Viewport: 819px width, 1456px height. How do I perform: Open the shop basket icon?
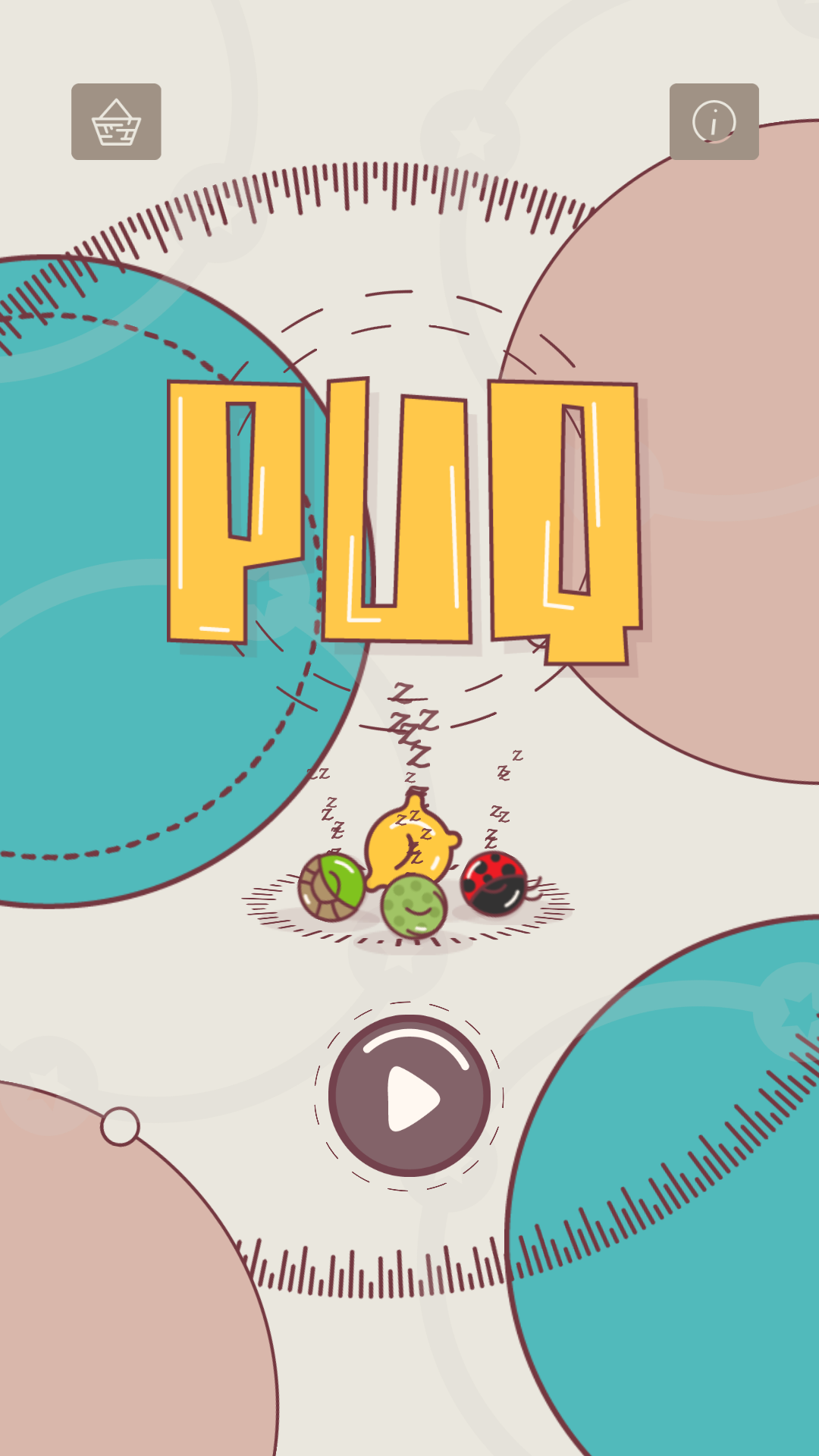point(116,121)
